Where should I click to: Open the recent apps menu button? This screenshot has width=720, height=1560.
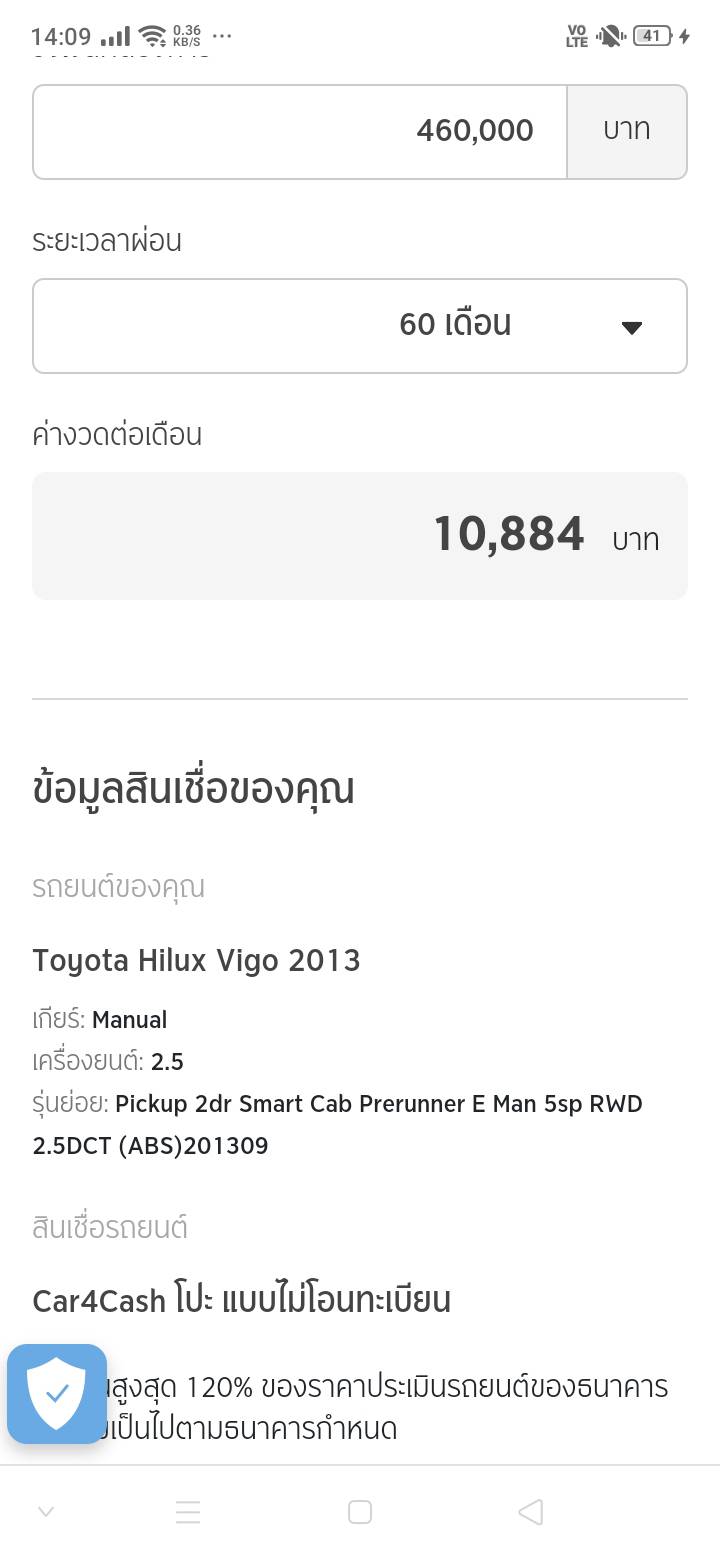[x=188, y=1512]
